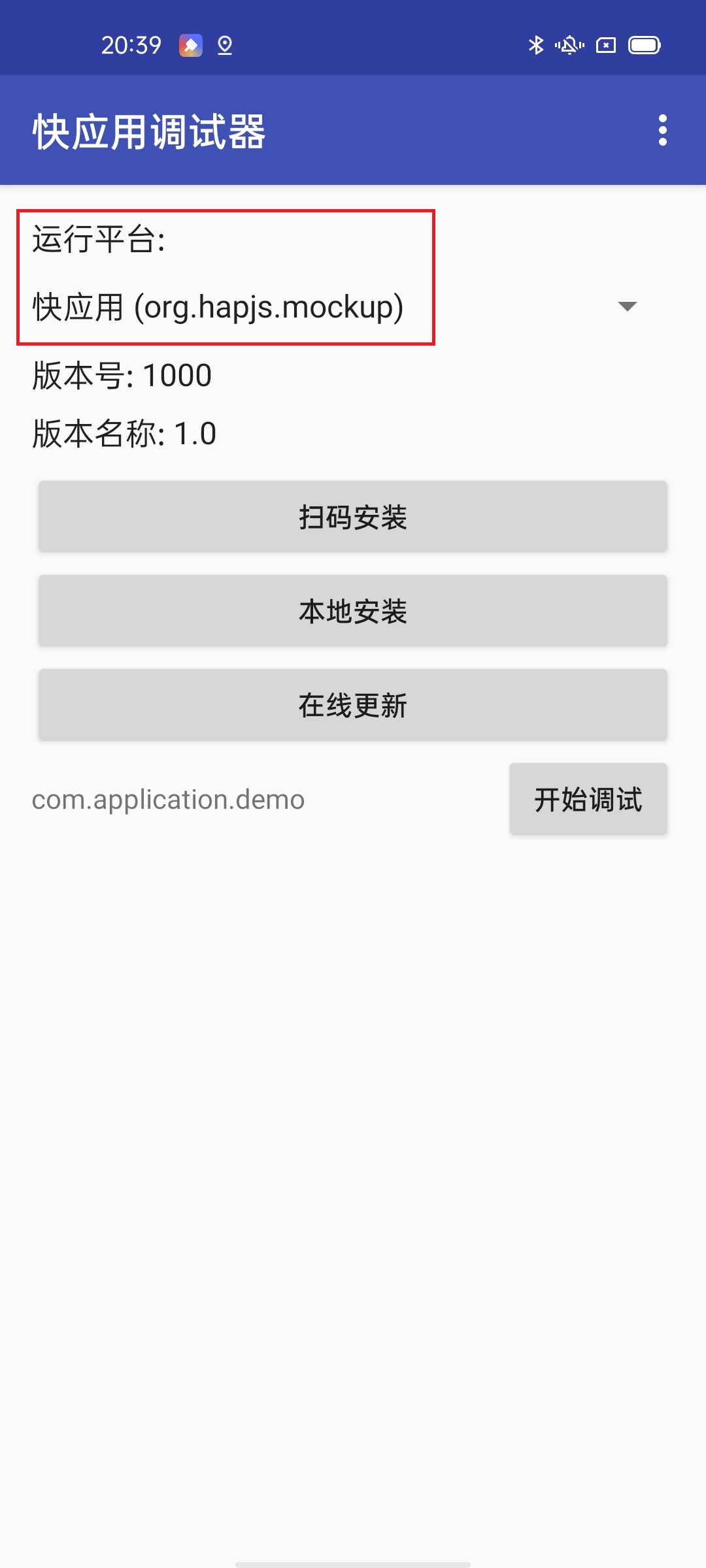Image resolution: width=706 pixels, height=1568 pixels.
Task: Expand the 运行平台 platform dropdown
Action: [626, 306]
